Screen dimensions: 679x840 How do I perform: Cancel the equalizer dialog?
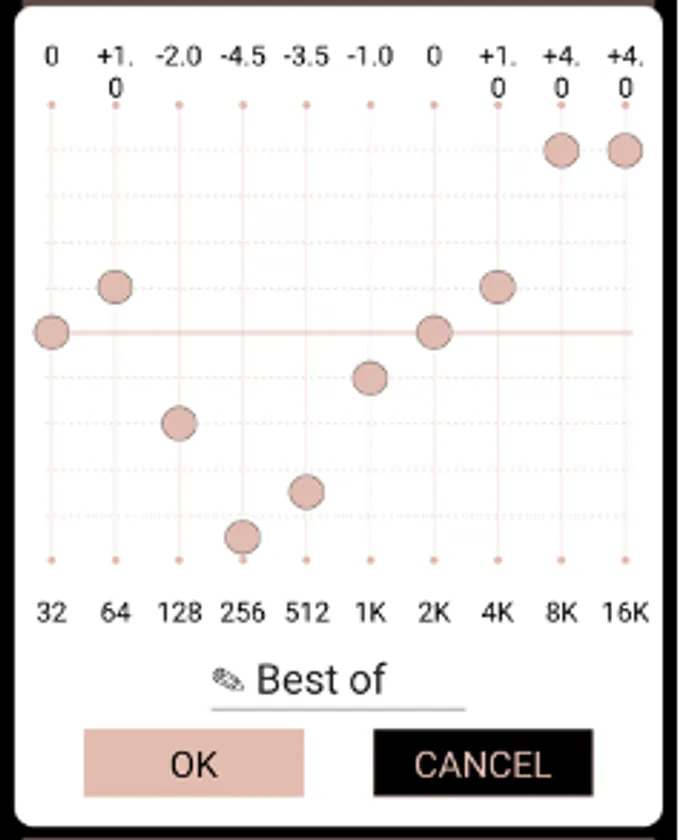(x=483, y=764)
